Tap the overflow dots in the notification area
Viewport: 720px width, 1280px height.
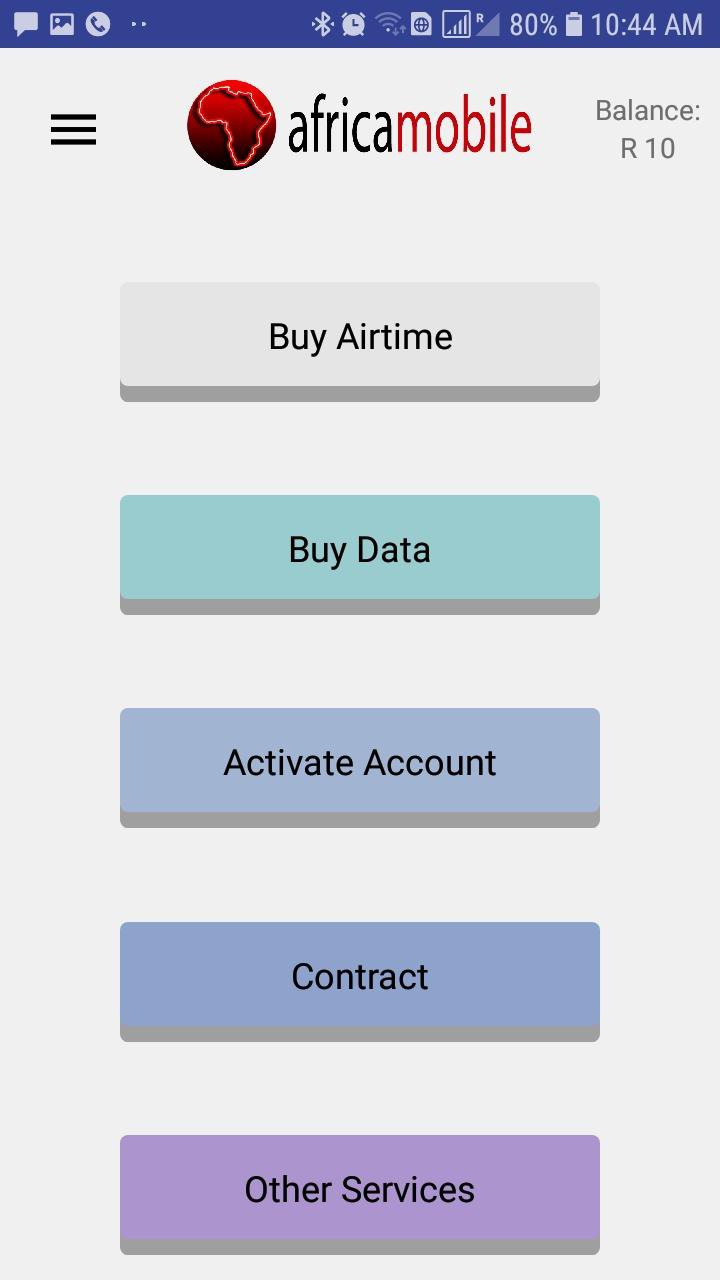(137, 22)
